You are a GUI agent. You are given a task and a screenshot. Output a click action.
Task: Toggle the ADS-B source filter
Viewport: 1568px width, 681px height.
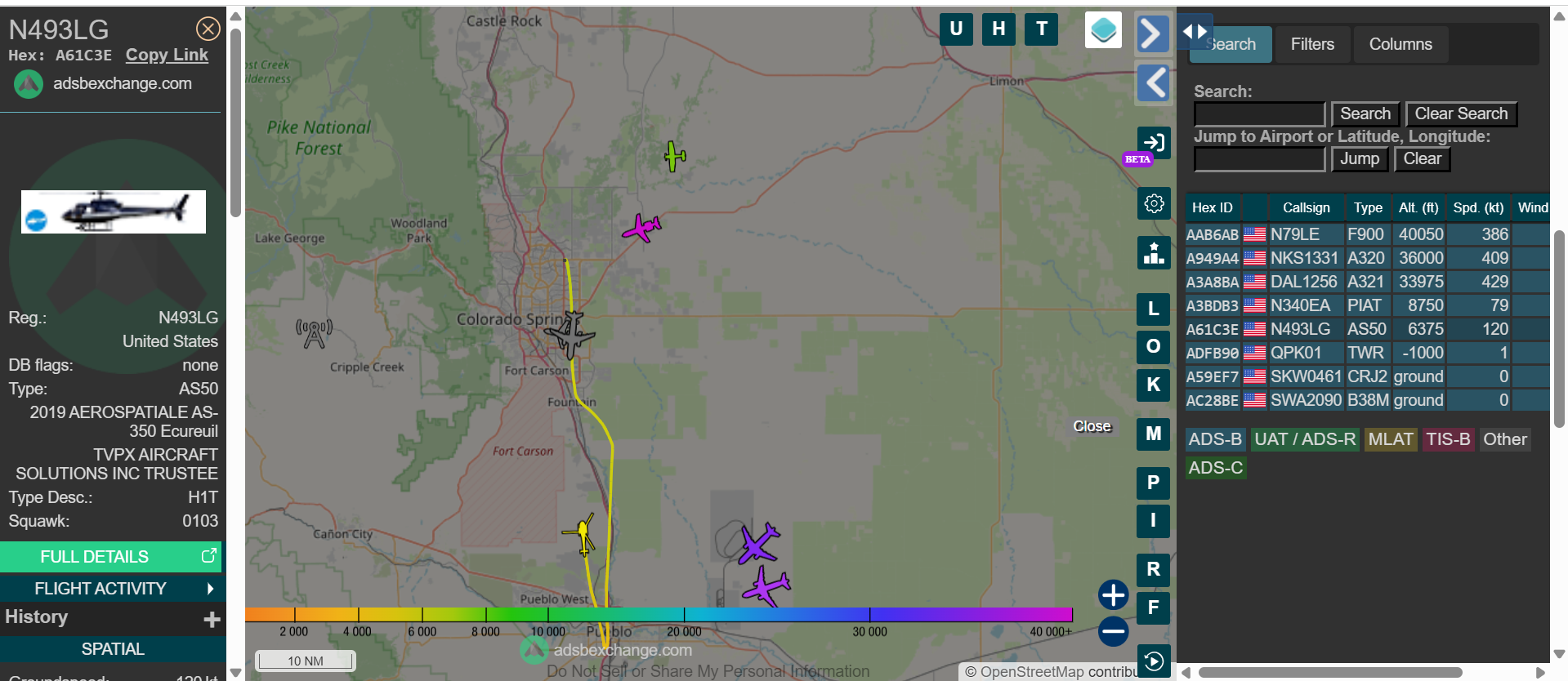1214,439
